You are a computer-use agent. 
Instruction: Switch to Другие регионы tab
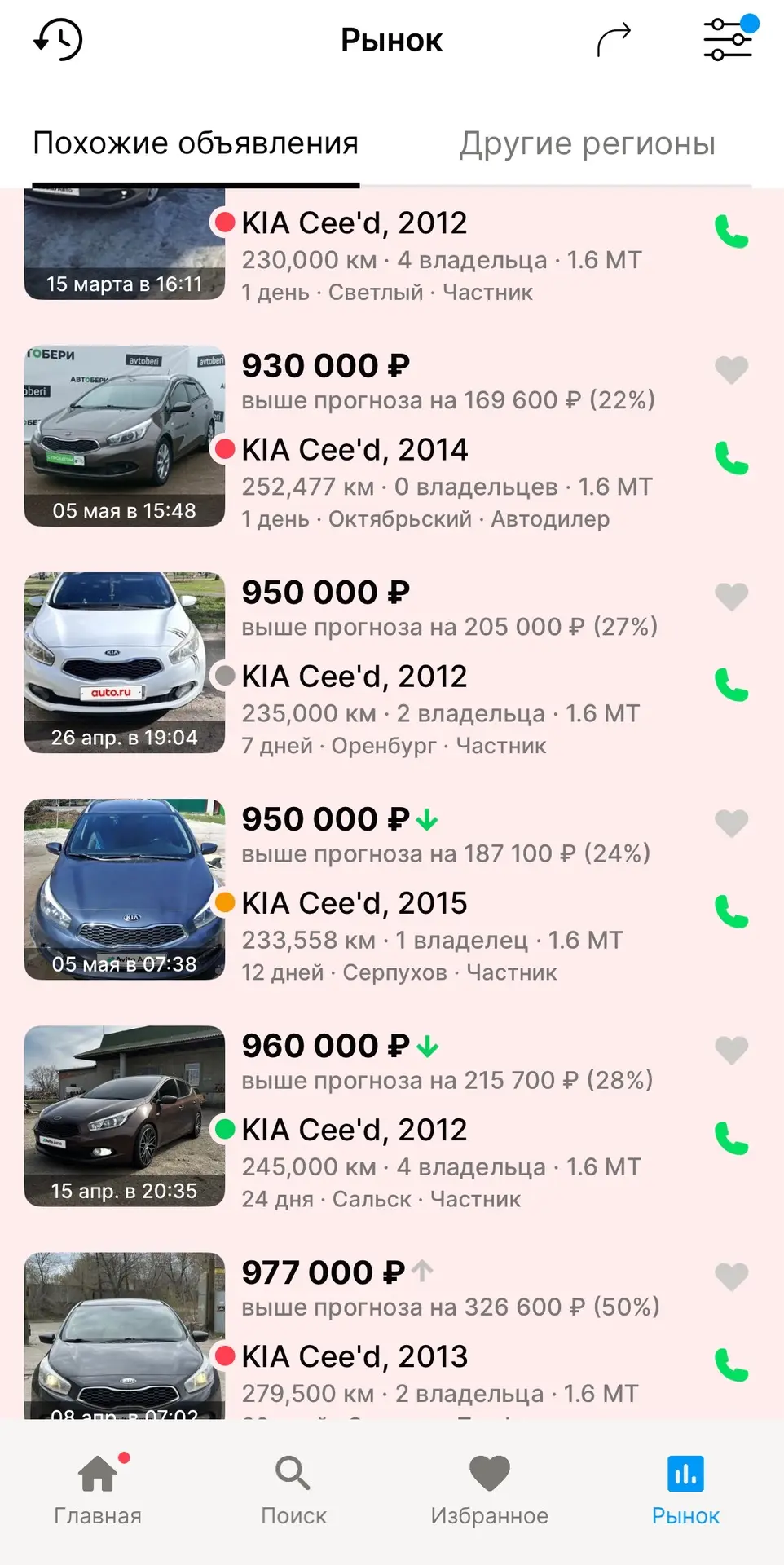(x=587, y=143)
